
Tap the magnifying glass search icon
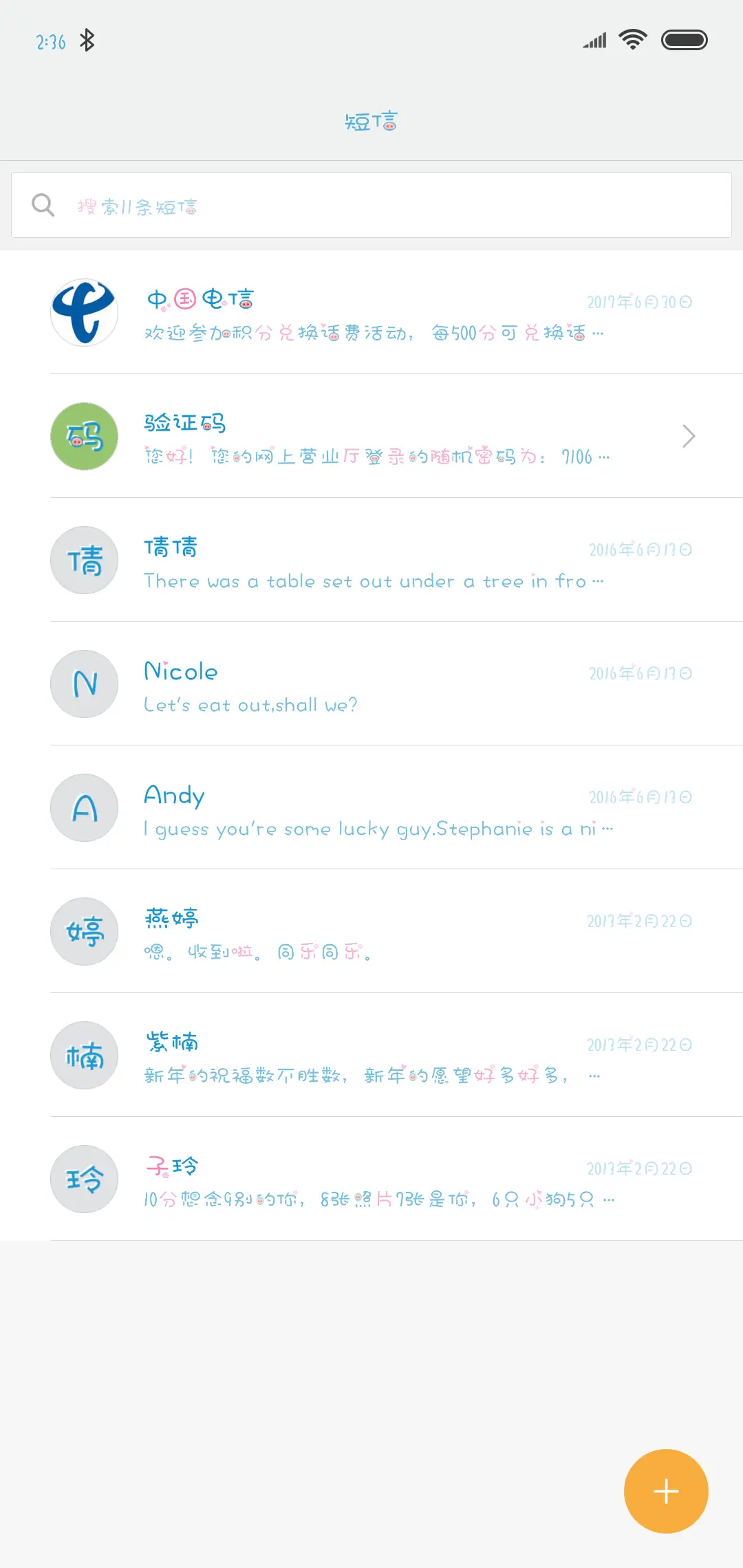[x=43, y=204]
